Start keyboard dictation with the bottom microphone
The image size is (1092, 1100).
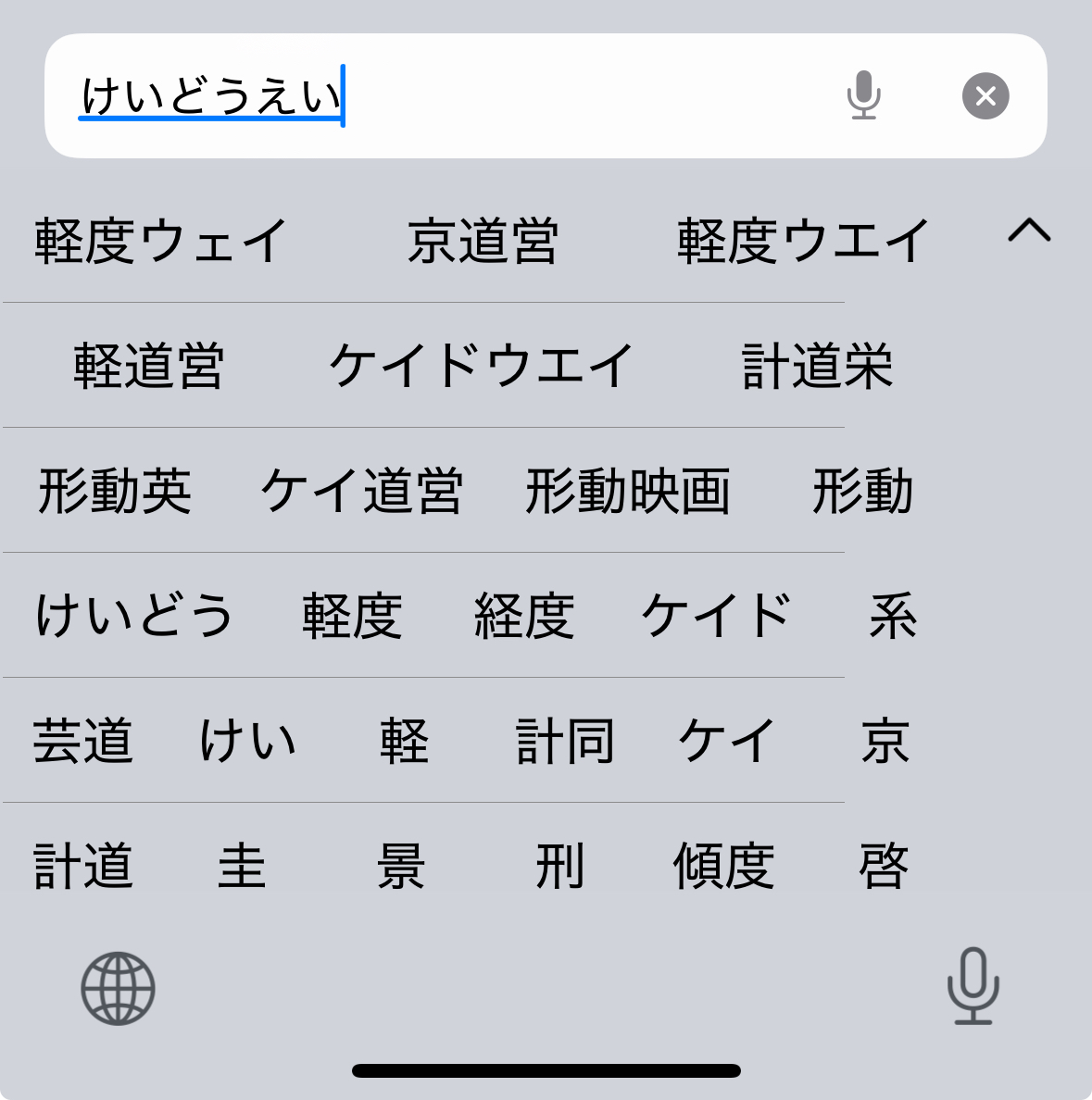[973, 986]
